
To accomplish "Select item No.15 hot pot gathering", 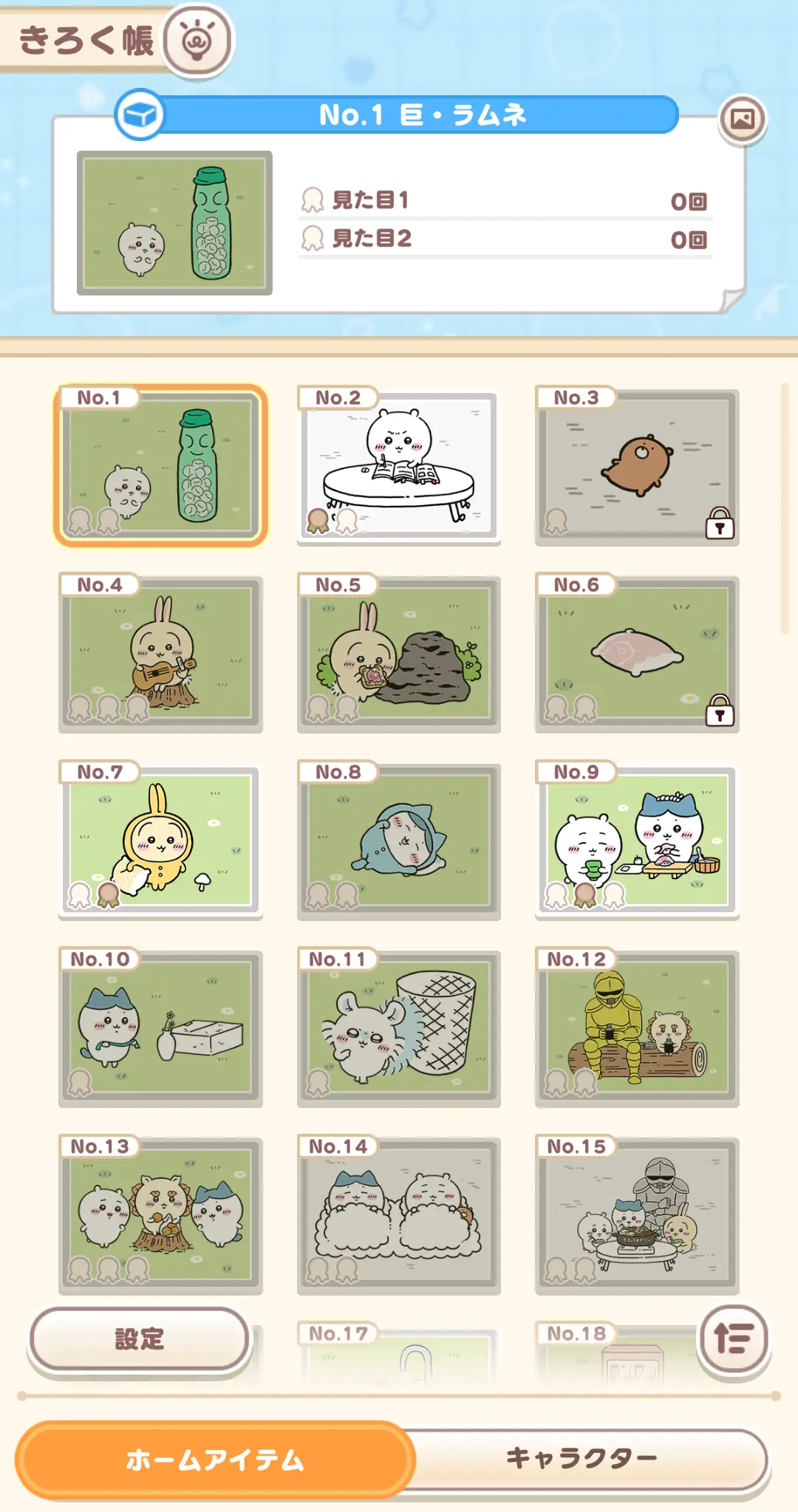I will [637, 1215].
